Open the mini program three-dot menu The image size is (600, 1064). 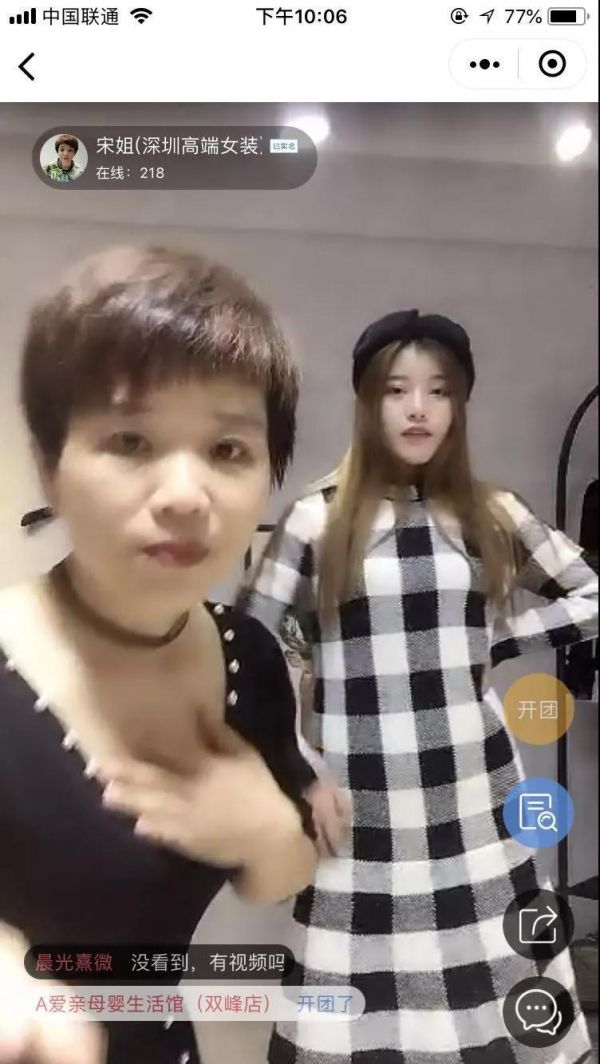484,65
